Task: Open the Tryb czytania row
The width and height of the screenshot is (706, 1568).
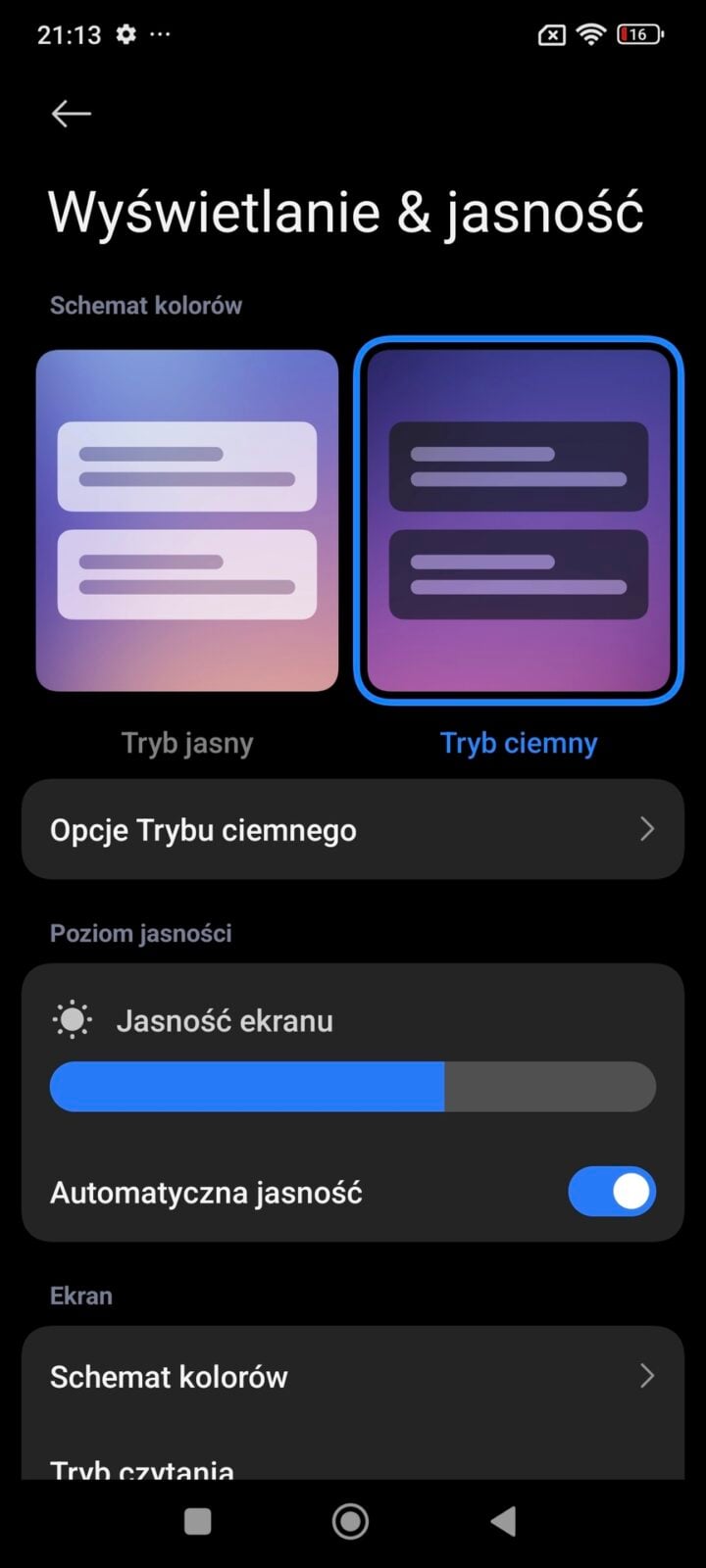Action: point(142,1468)
